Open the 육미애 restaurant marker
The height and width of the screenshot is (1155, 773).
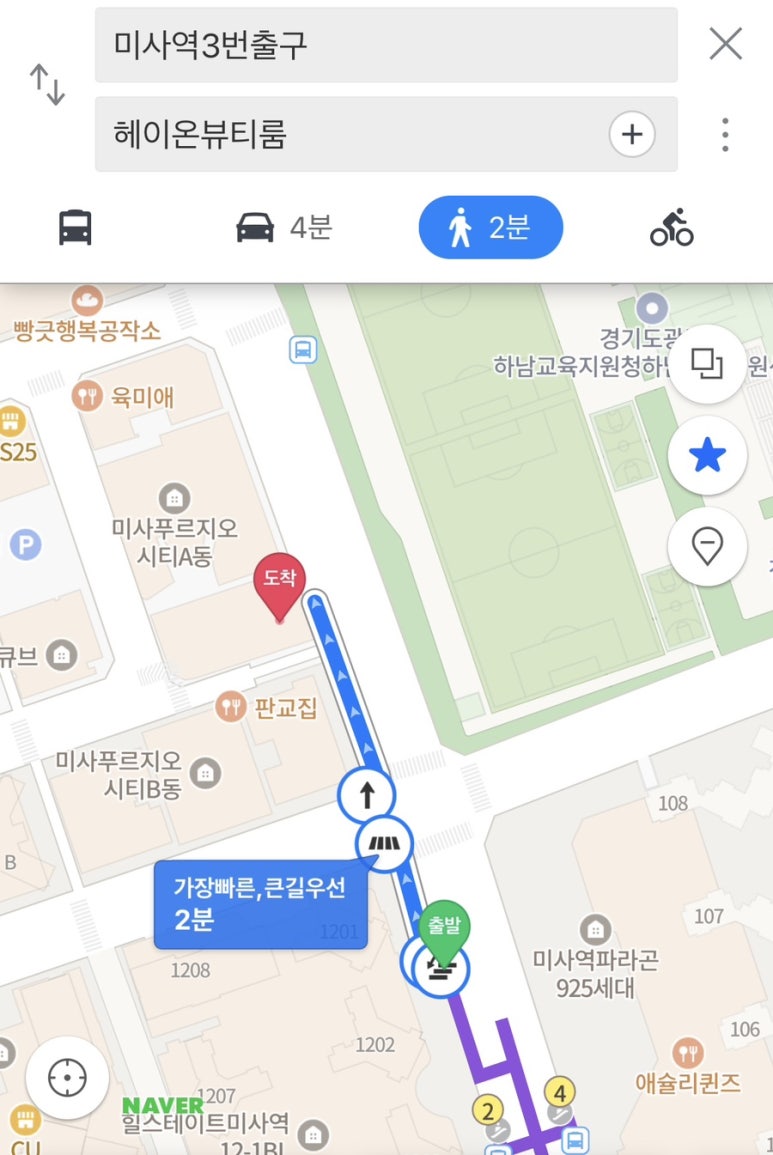click(x=128, y=397)
